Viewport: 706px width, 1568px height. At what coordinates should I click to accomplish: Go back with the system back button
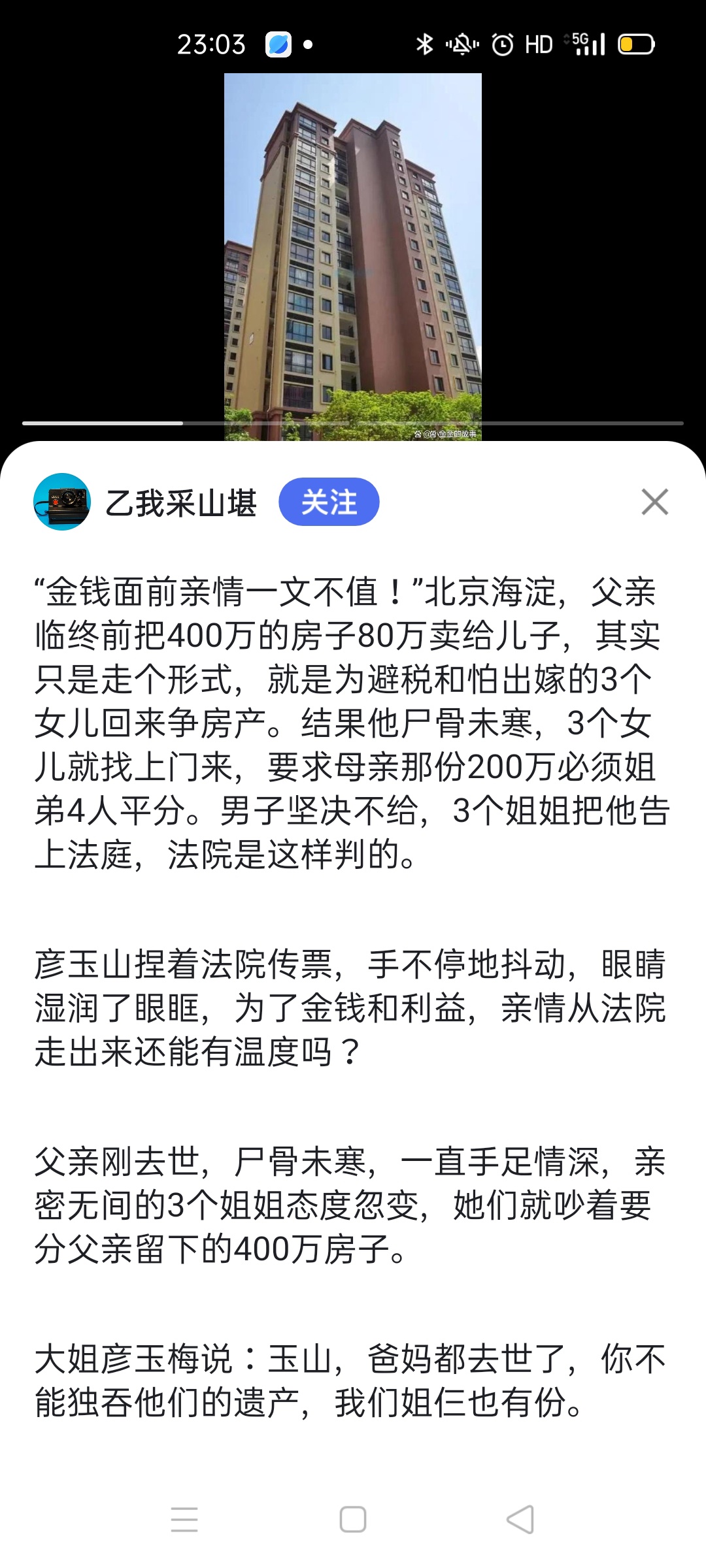521,1519
